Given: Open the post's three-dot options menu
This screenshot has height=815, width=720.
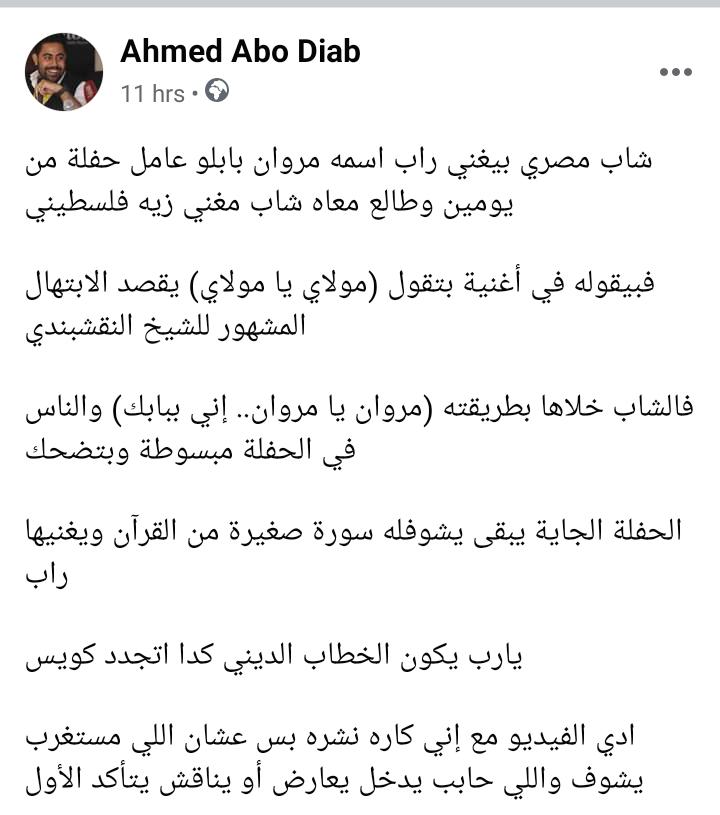Looking at the screenshot, I should coord(676,72).
